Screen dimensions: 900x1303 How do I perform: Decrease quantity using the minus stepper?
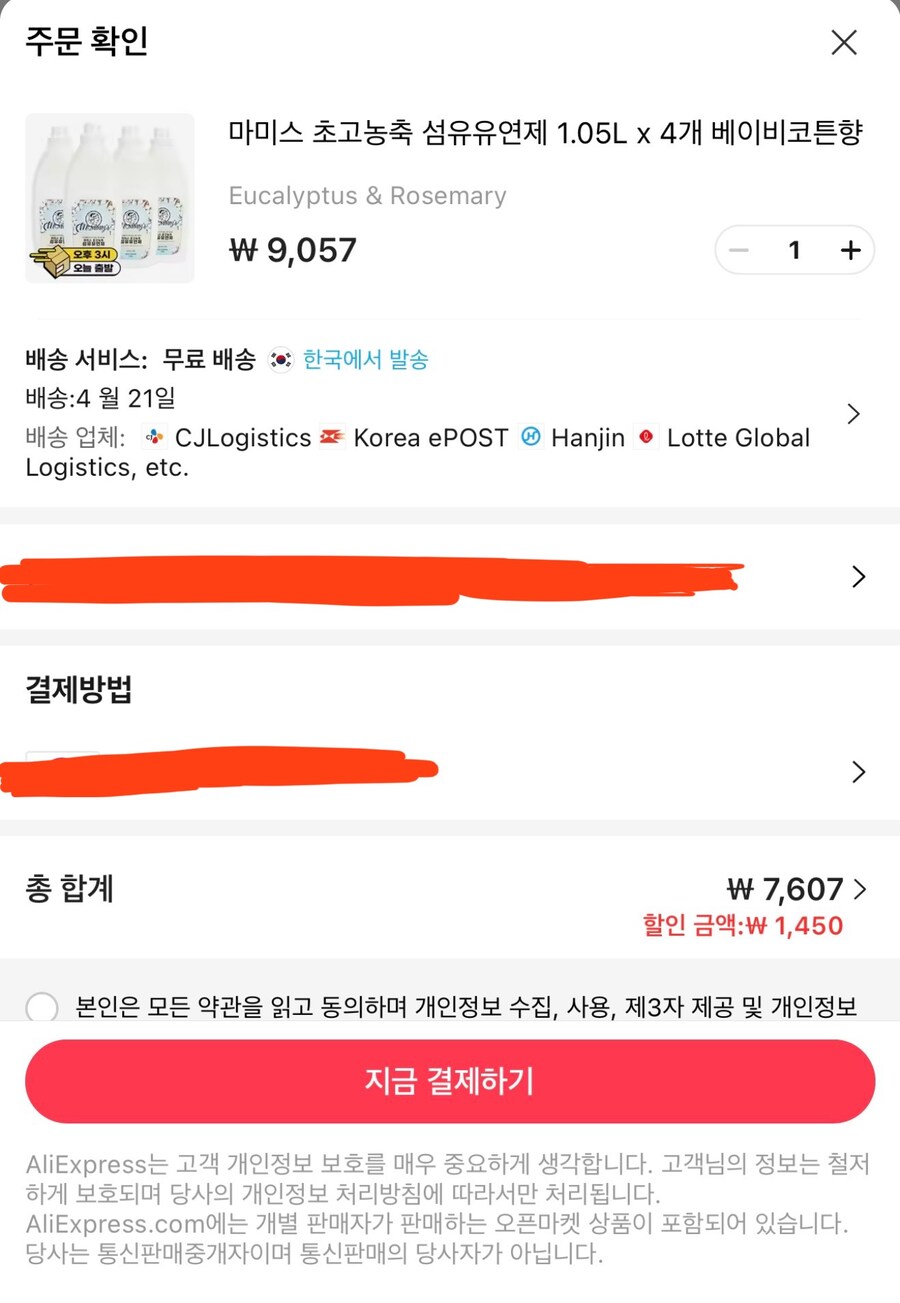pos(739,250)
